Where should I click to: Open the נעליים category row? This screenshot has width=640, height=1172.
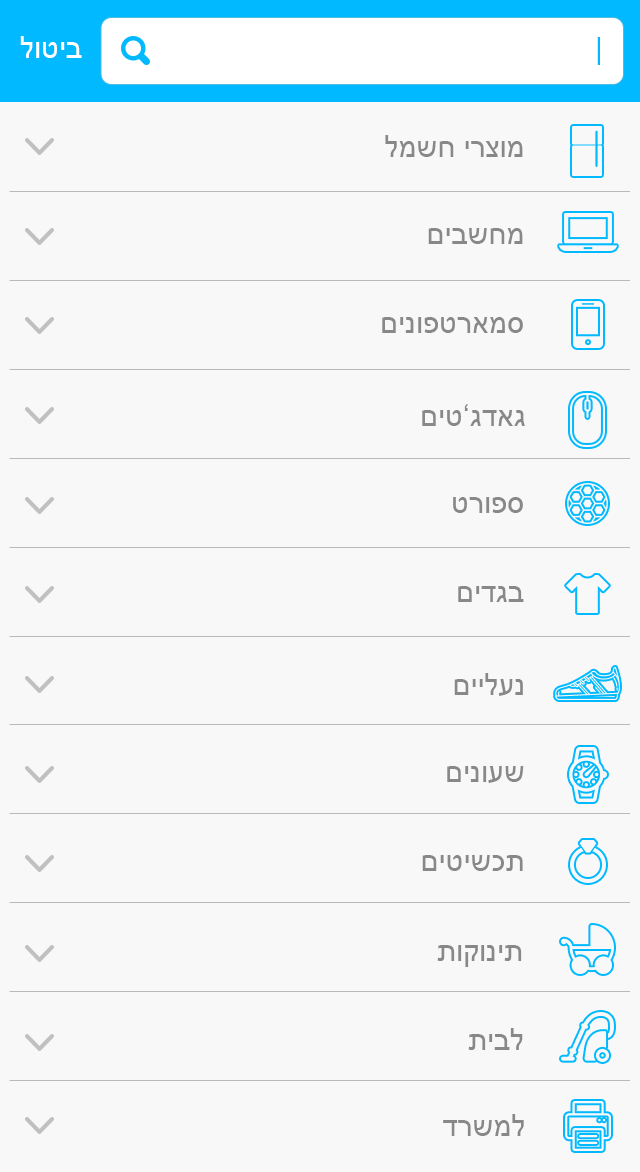[x=488, y=684]
